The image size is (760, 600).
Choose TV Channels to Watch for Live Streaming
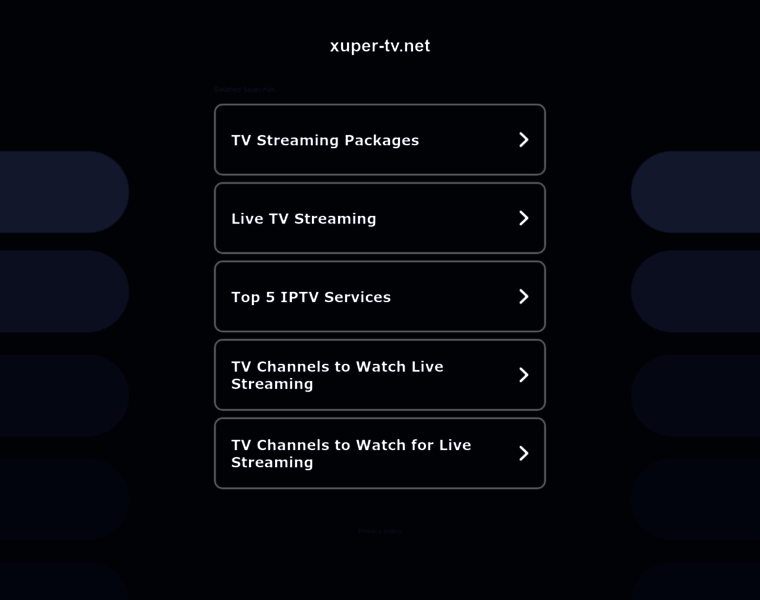[x=379, y=453]
